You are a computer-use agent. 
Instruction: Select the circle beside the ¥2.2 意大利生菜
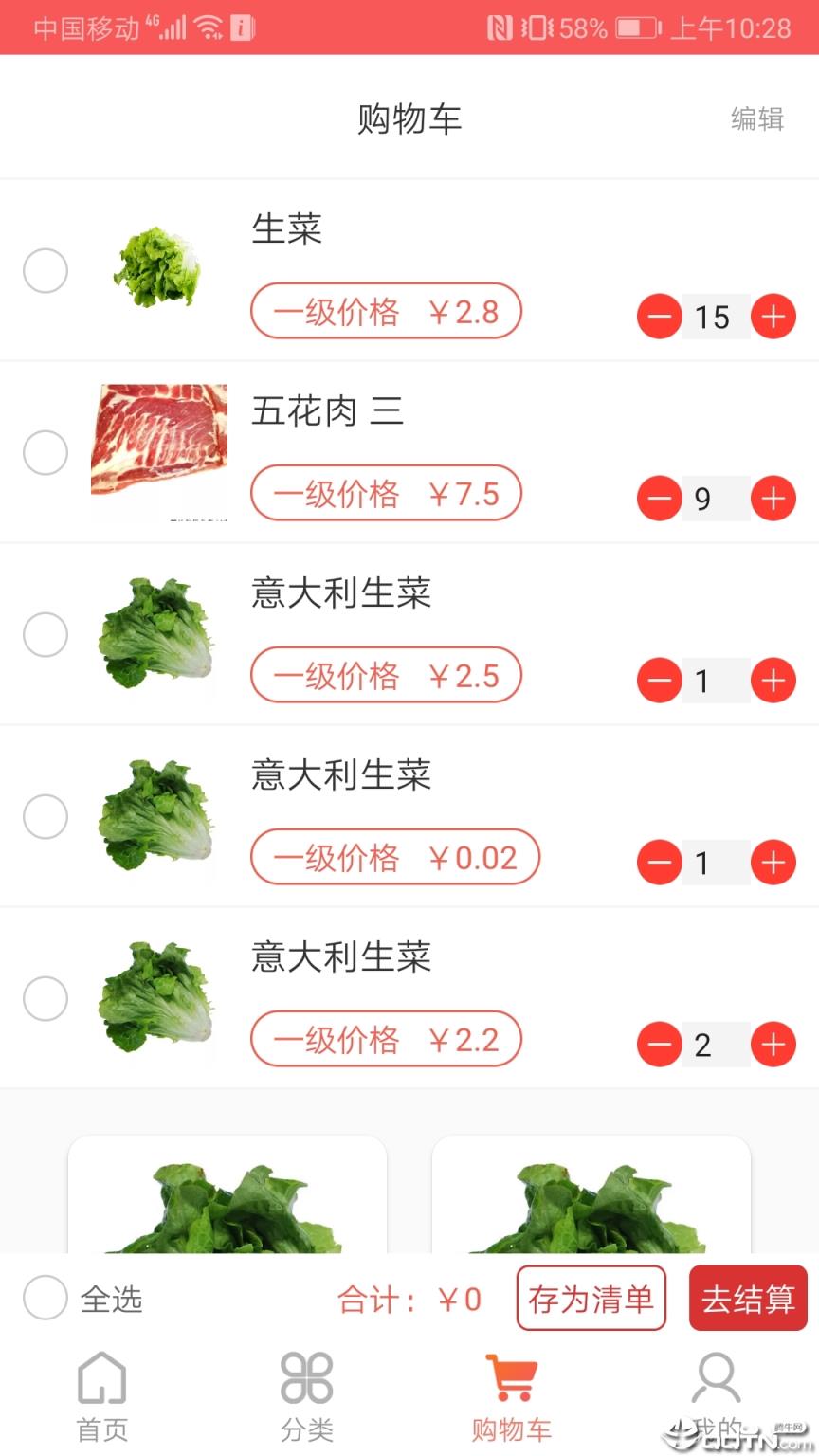tap(45, 998)
